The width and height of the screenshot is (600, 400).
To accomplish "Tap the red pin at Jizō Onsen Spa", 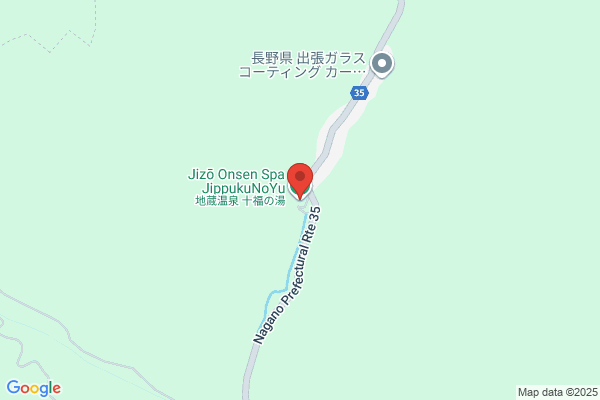I will point(300,180).
